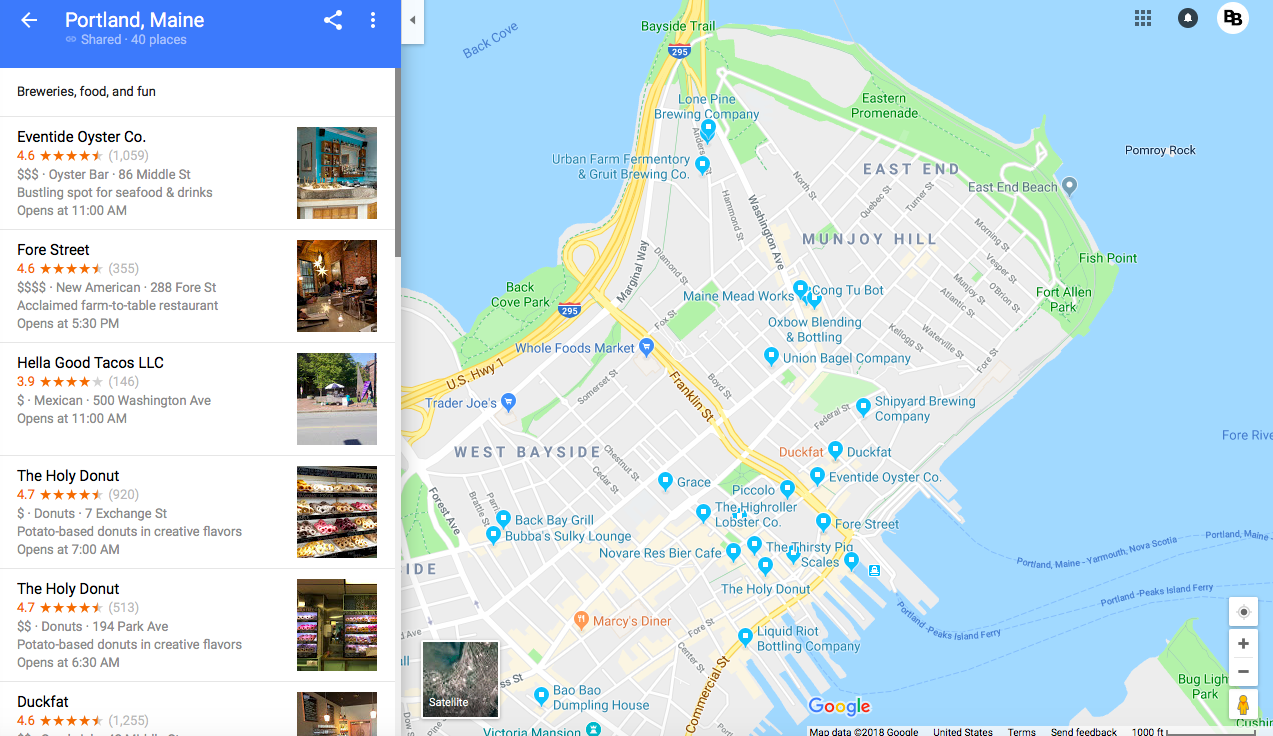Open the Send feedback link
This screenshot has width=1273, height=736.
coord(1083,731)
